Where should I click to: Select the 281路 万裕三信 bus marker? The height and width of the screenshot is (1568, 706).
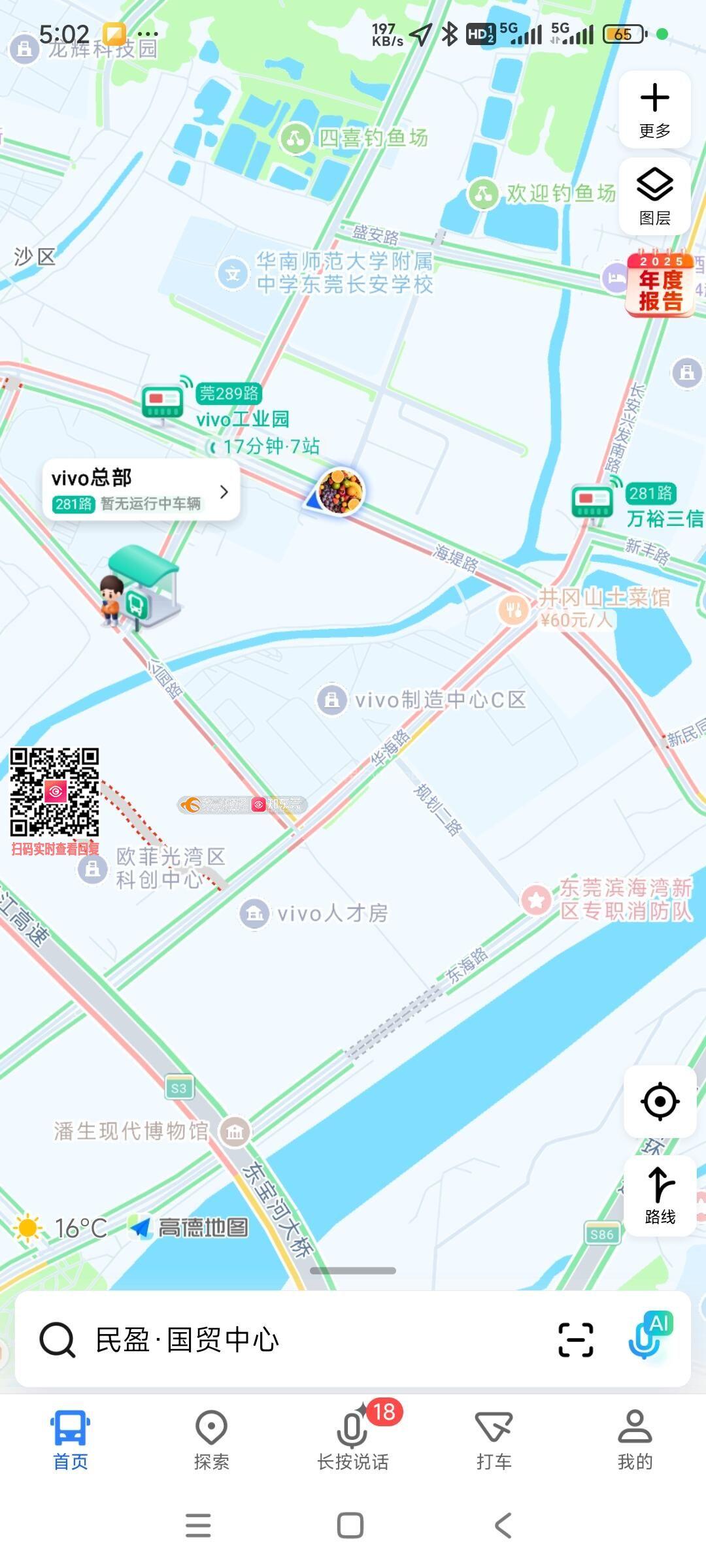click(x=592, y=502)
